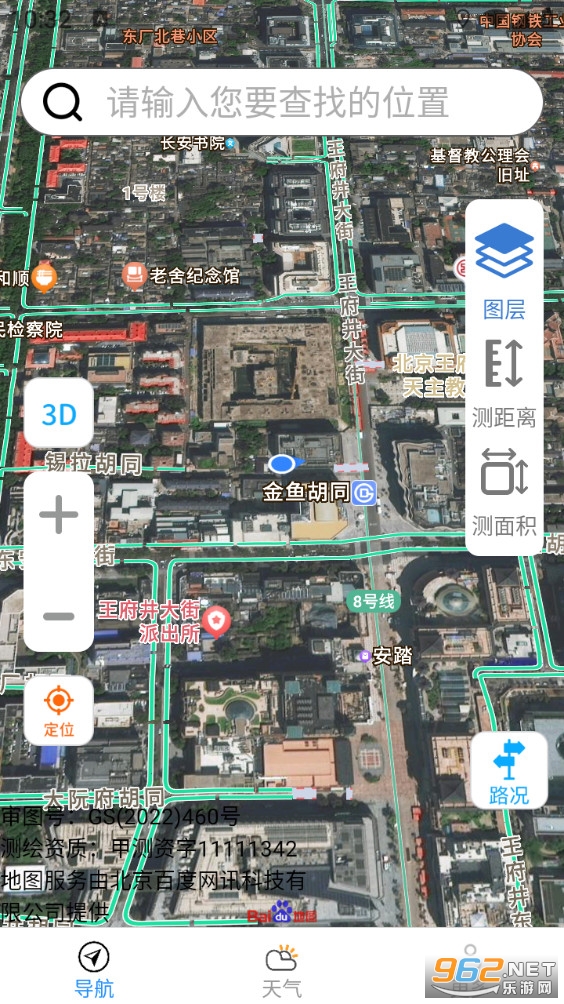
Task: Tap the location search box
Action: point(282,102)
